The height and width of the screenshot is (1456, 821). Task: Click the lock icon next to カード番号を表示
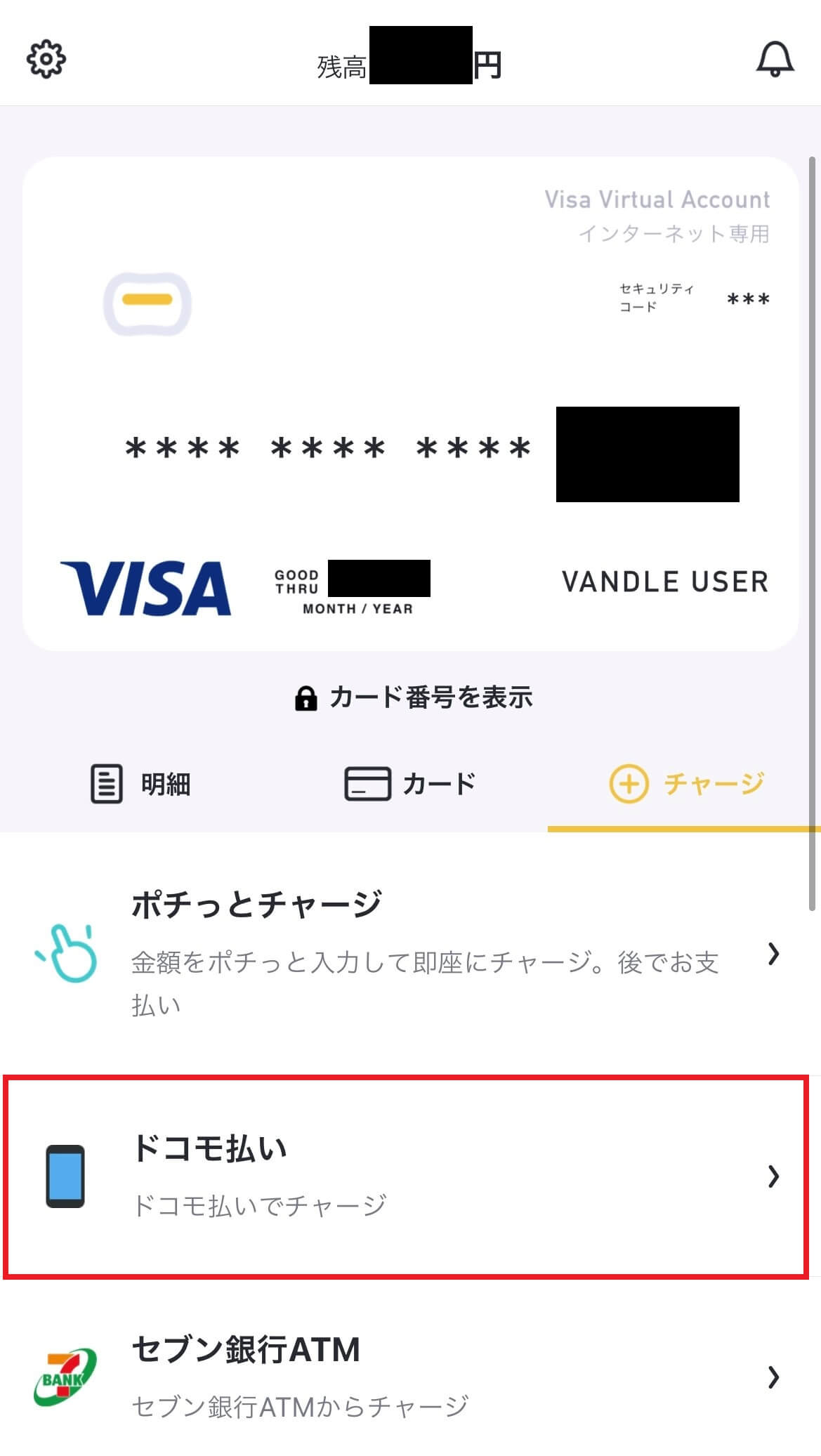click(x=307, y=697)
